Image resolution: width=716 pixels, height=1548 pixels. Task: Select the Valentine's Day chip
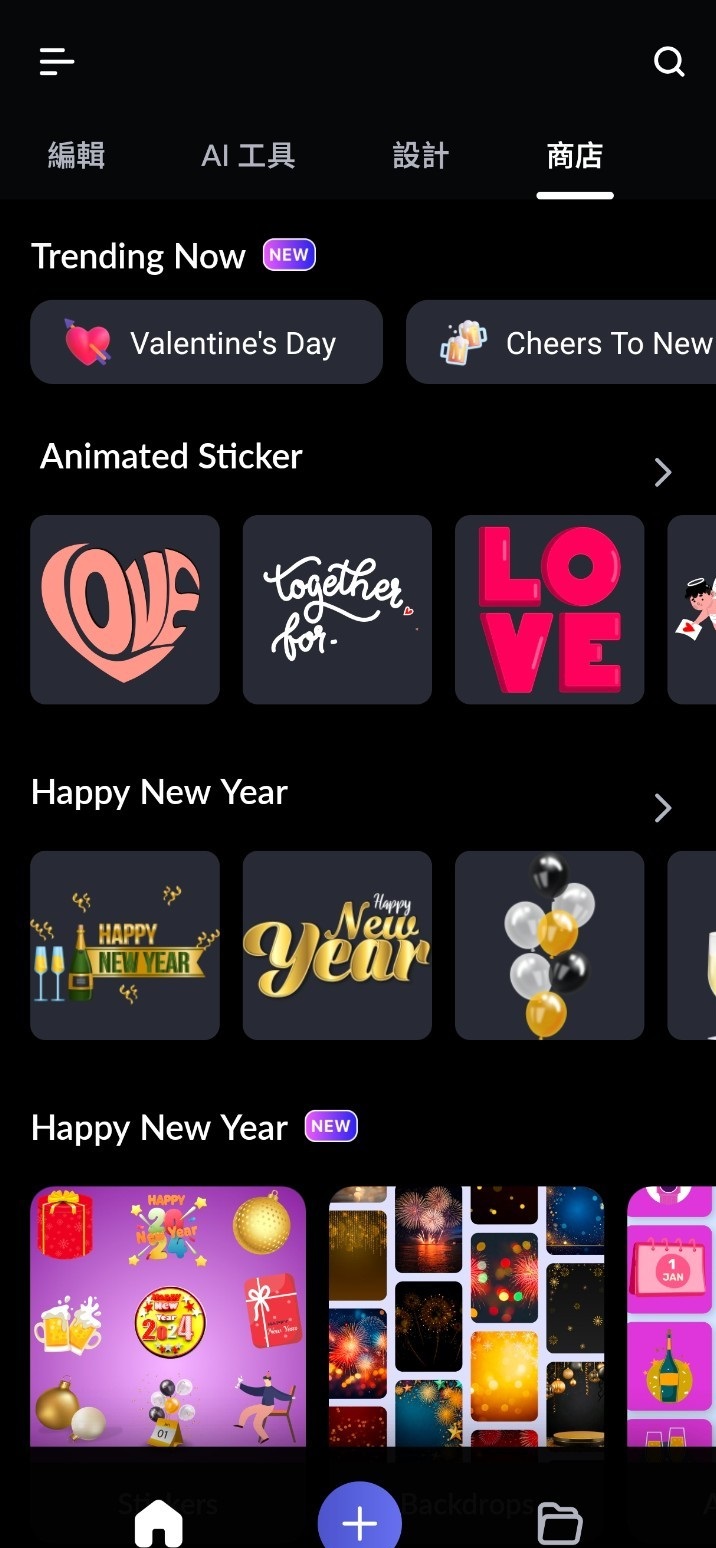[206, 343]
